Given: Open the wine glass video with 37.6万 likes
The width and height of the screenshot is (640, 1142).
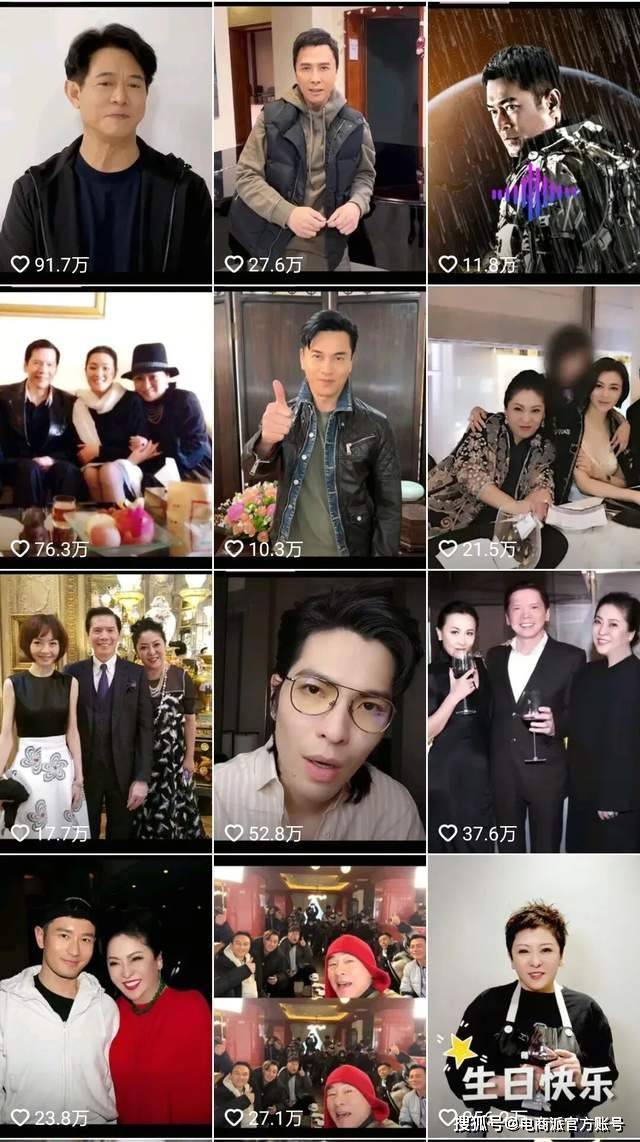Looking at the screenshot, I should (534, 712).
